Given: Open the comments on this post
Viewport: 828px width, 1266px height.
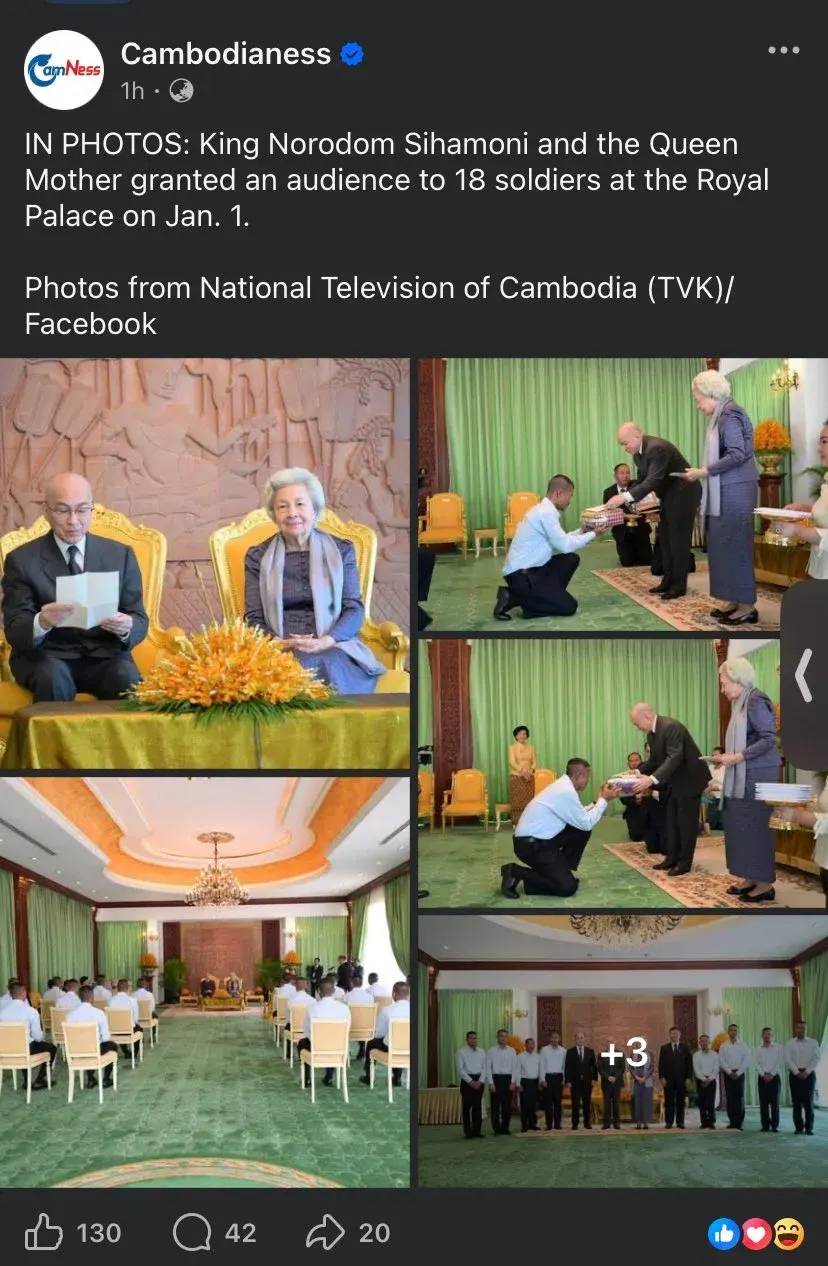Looking at the screenshot, I should click(x=215, y=1233).
